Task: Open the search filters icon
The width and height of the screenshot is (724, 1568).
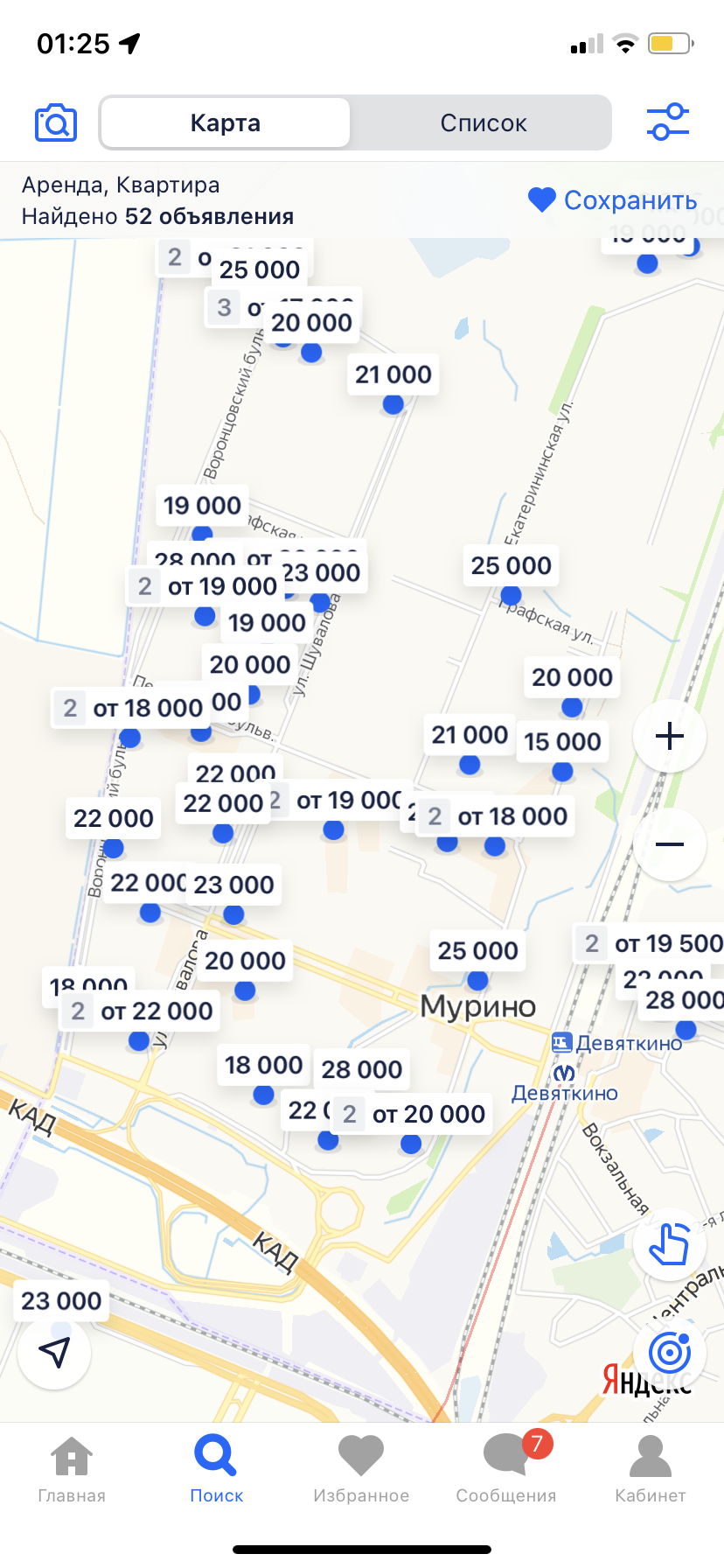Action: tap(668, 122)
